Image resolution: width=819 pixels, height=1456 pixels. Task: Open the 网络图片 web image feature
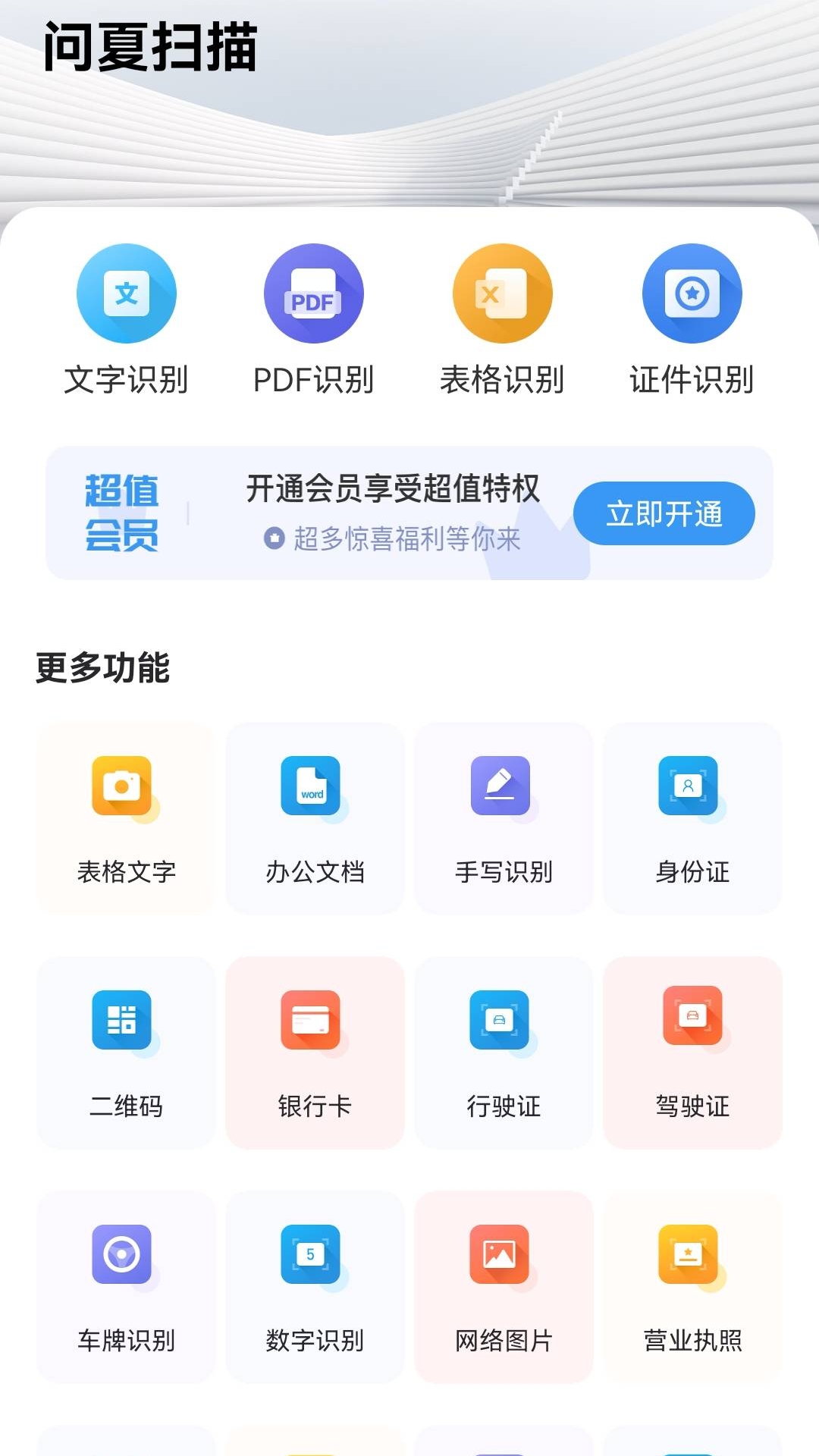(x=503, y=1289)
